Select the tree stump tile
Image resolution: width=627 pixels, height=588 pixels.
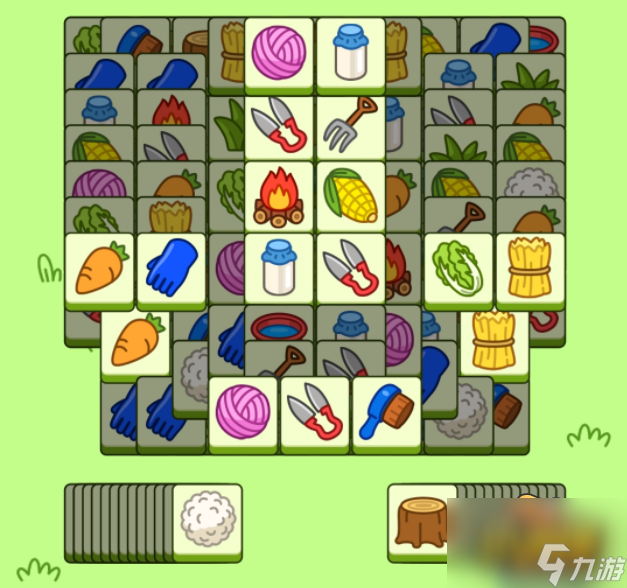coord(422,522)
